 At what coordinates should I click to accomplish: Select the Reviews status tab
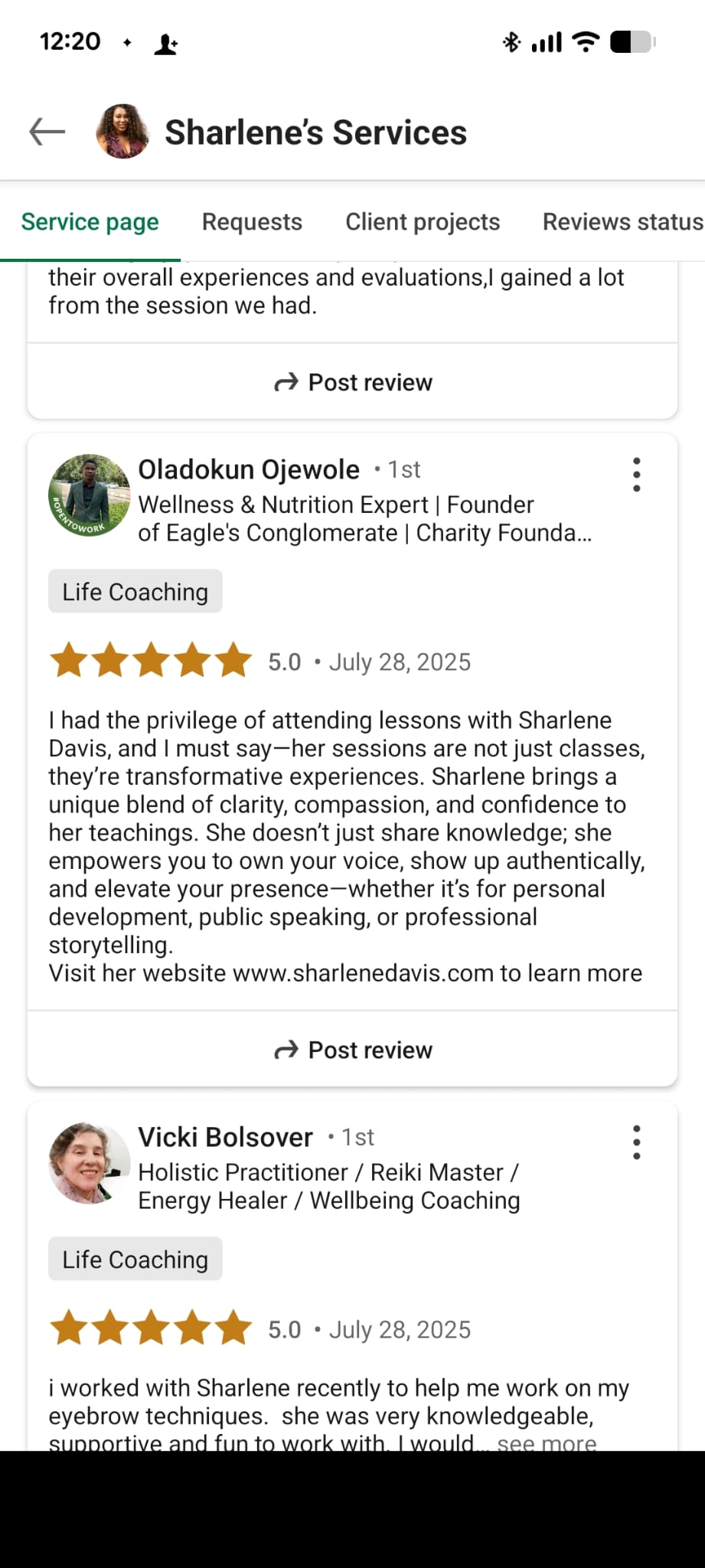[x=622, y=222]
